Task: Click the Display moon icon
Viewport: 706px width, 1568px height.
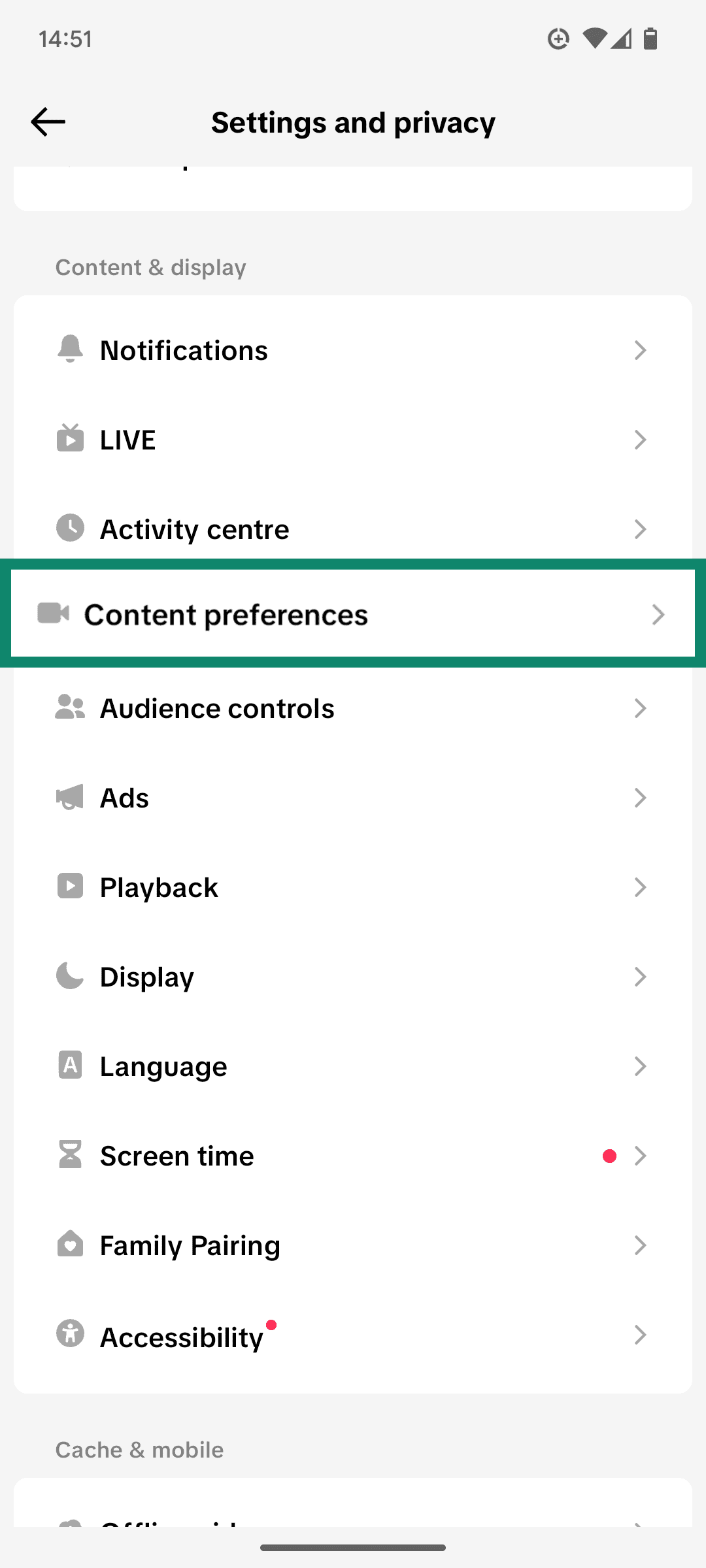Action: point(70,976)
